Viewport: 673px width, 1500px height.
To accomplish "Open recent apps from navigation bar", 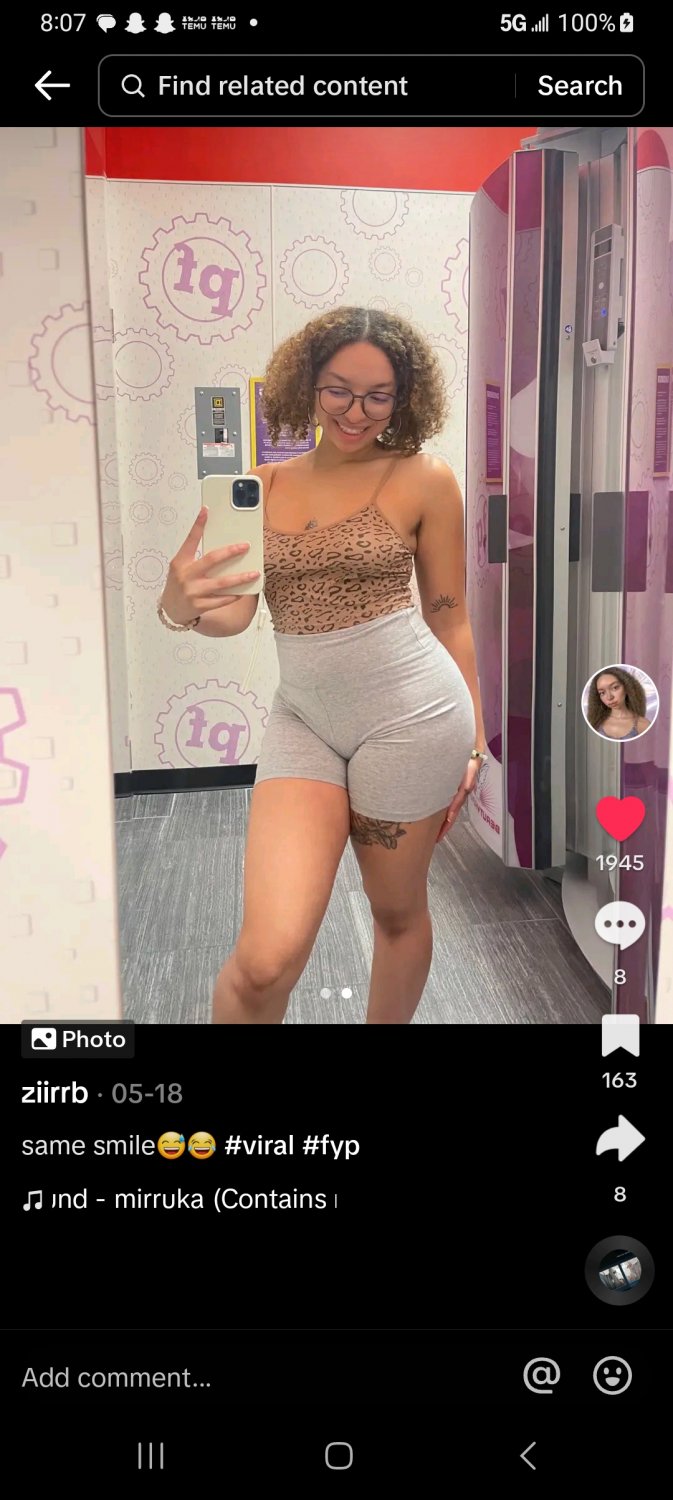I will point(150,1456).
